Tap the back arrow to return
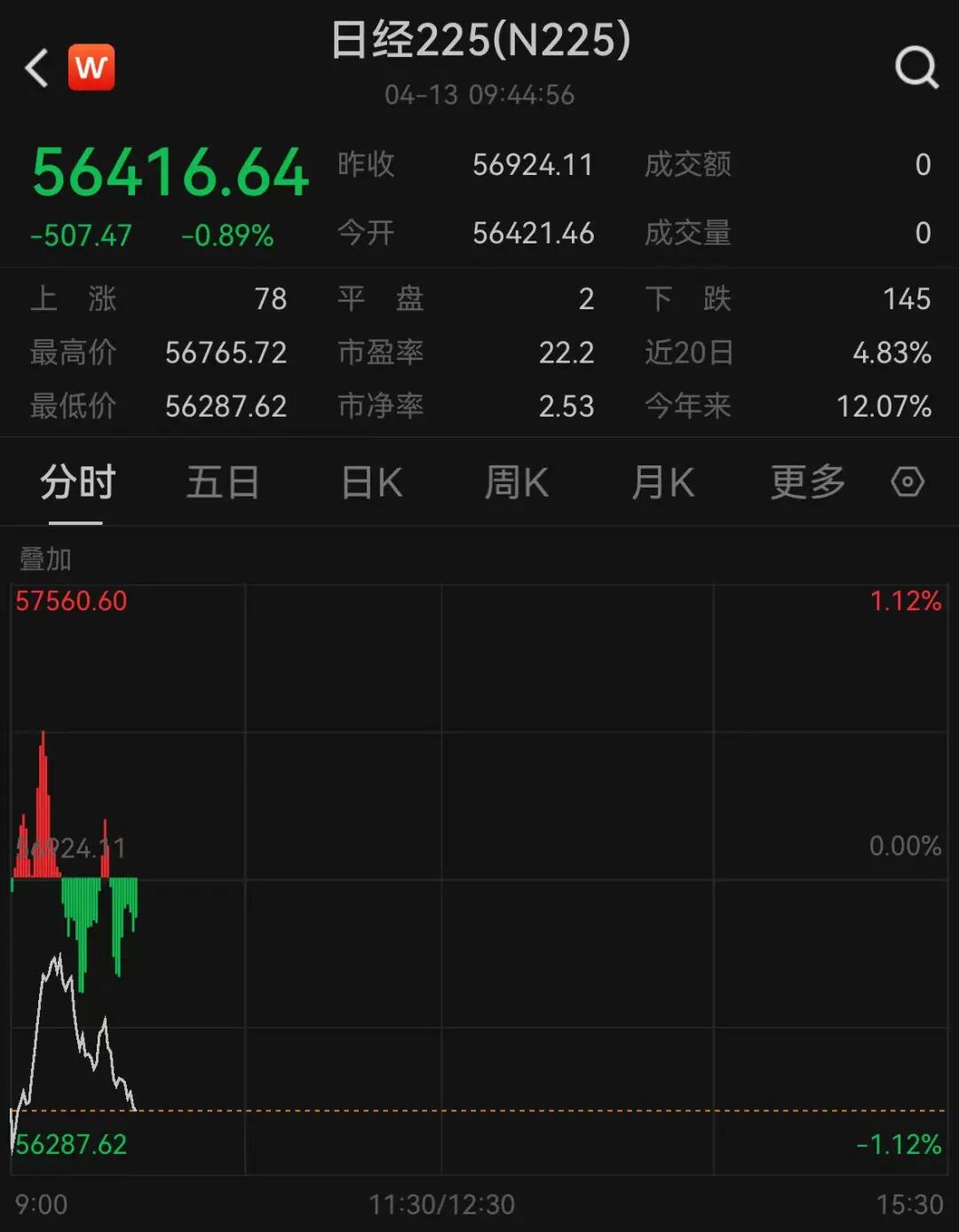Viewport: 959px width, 1232px height. click(36, 67)
